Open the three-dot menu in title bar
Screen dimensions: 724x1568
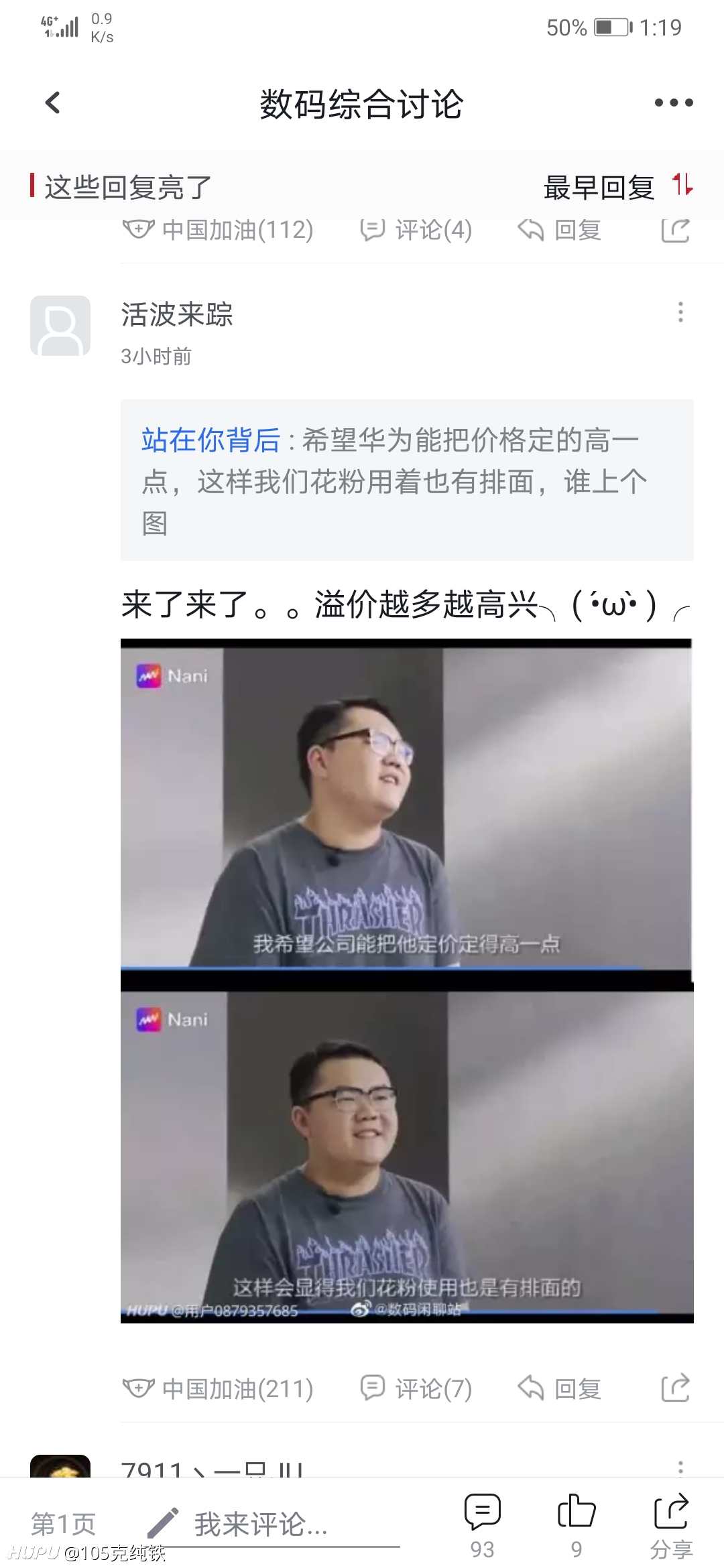[x=674, y=103]
